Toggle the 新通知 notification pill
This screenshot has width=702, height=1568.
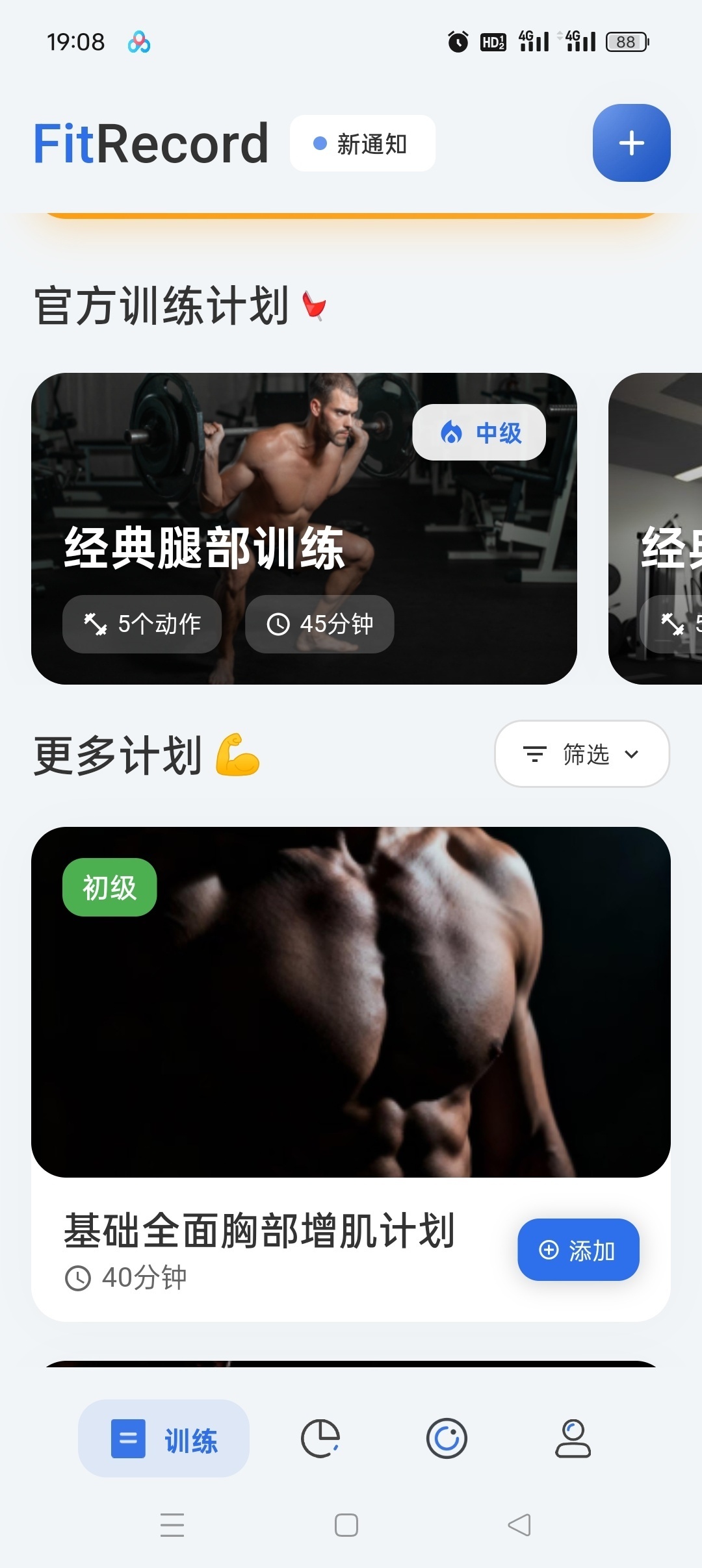click(x=361, y=144)
